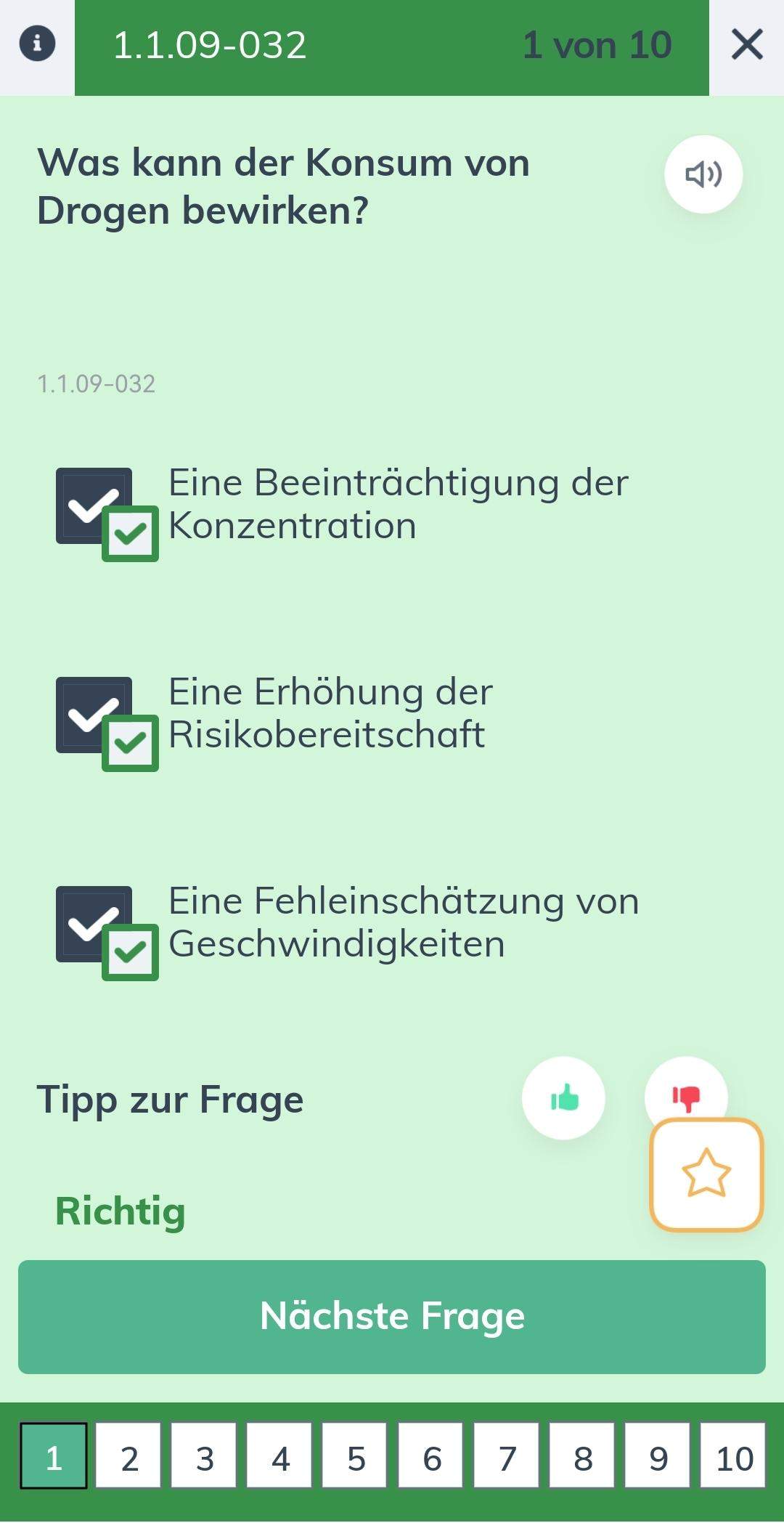Jump to question 2
This screenshot has height=1523, width=784.
tap(129, 1456)
